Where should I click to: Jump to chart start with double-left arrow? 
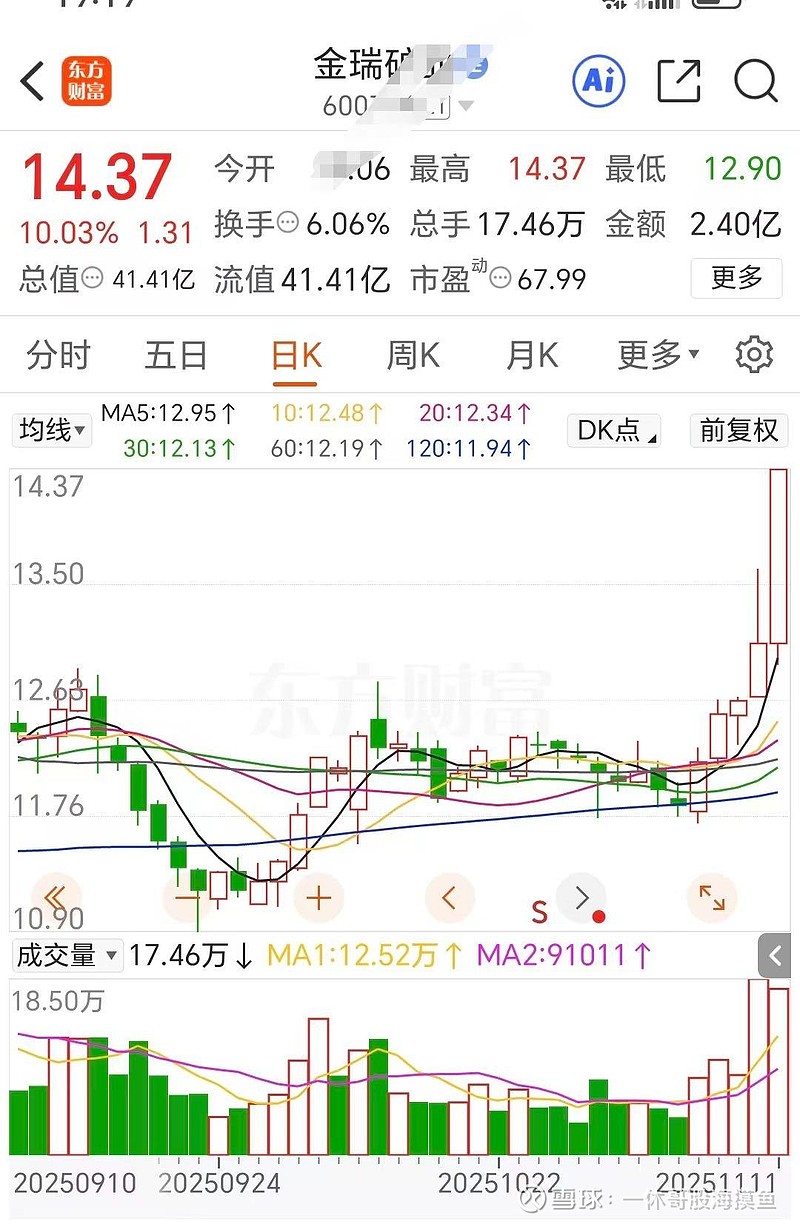pos(56,898)
